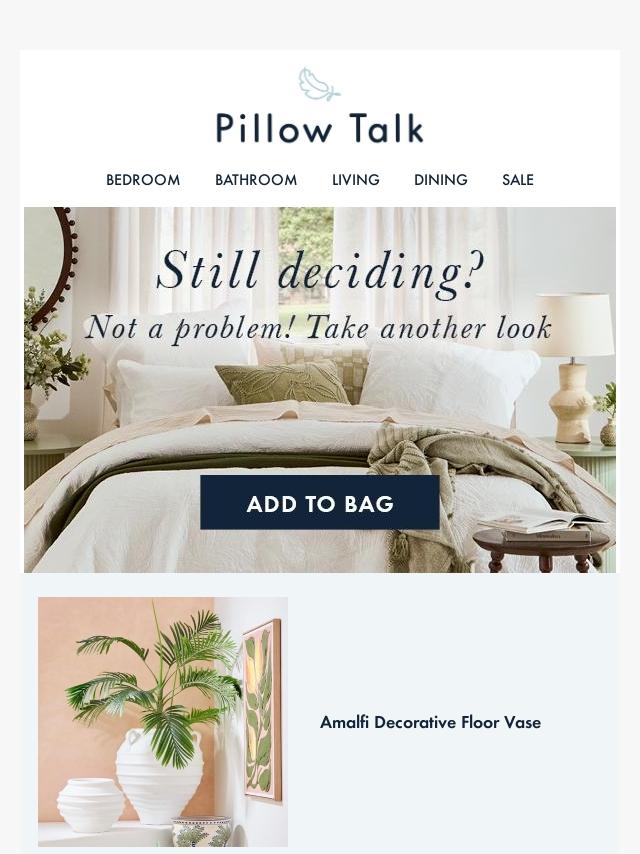Open the Bedroom category
The image size is (640, 854).
coord(143,180)
